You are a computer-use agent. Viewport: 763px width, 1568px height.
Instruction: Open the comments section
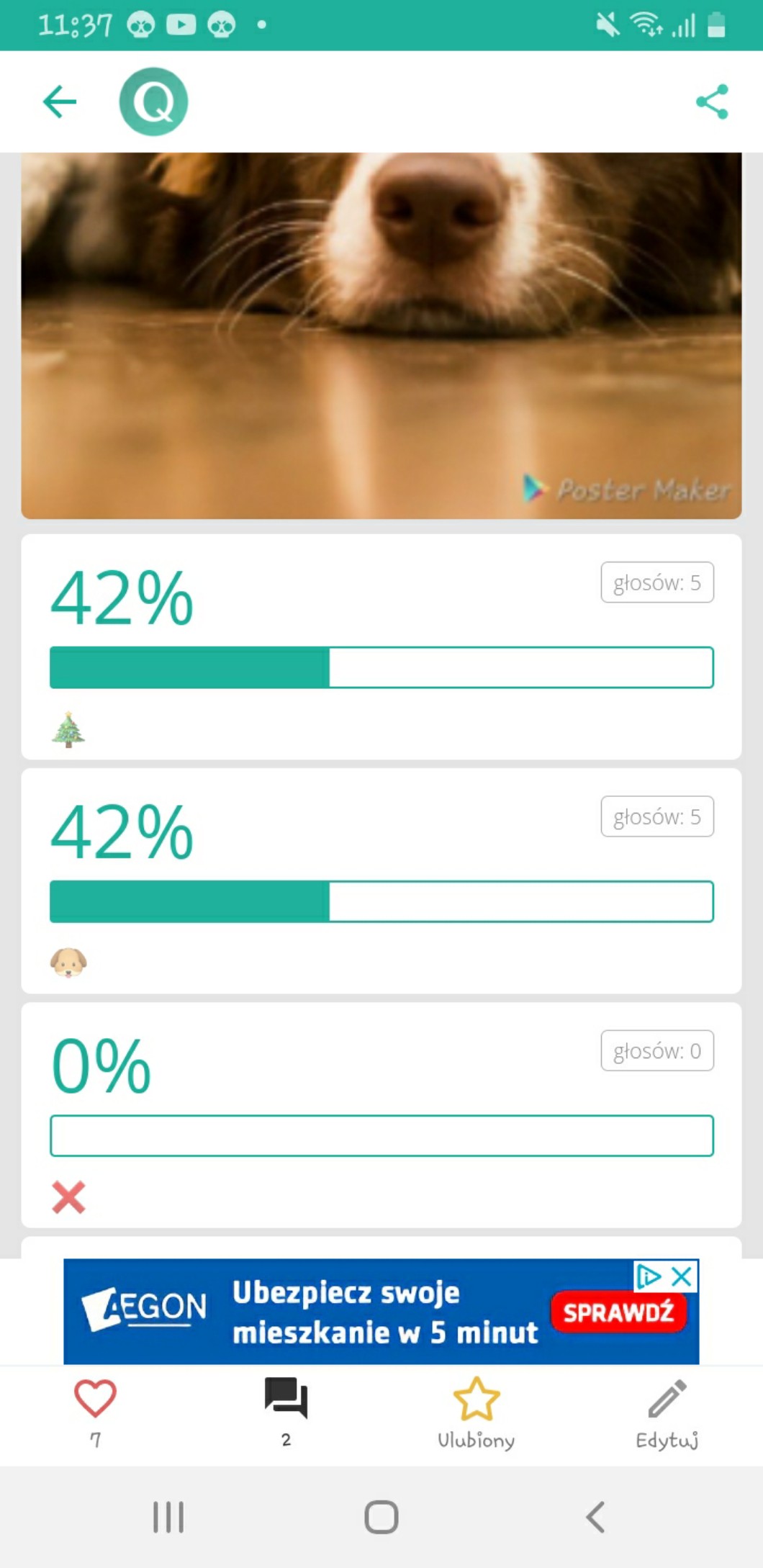click(x=286, y=1399)
